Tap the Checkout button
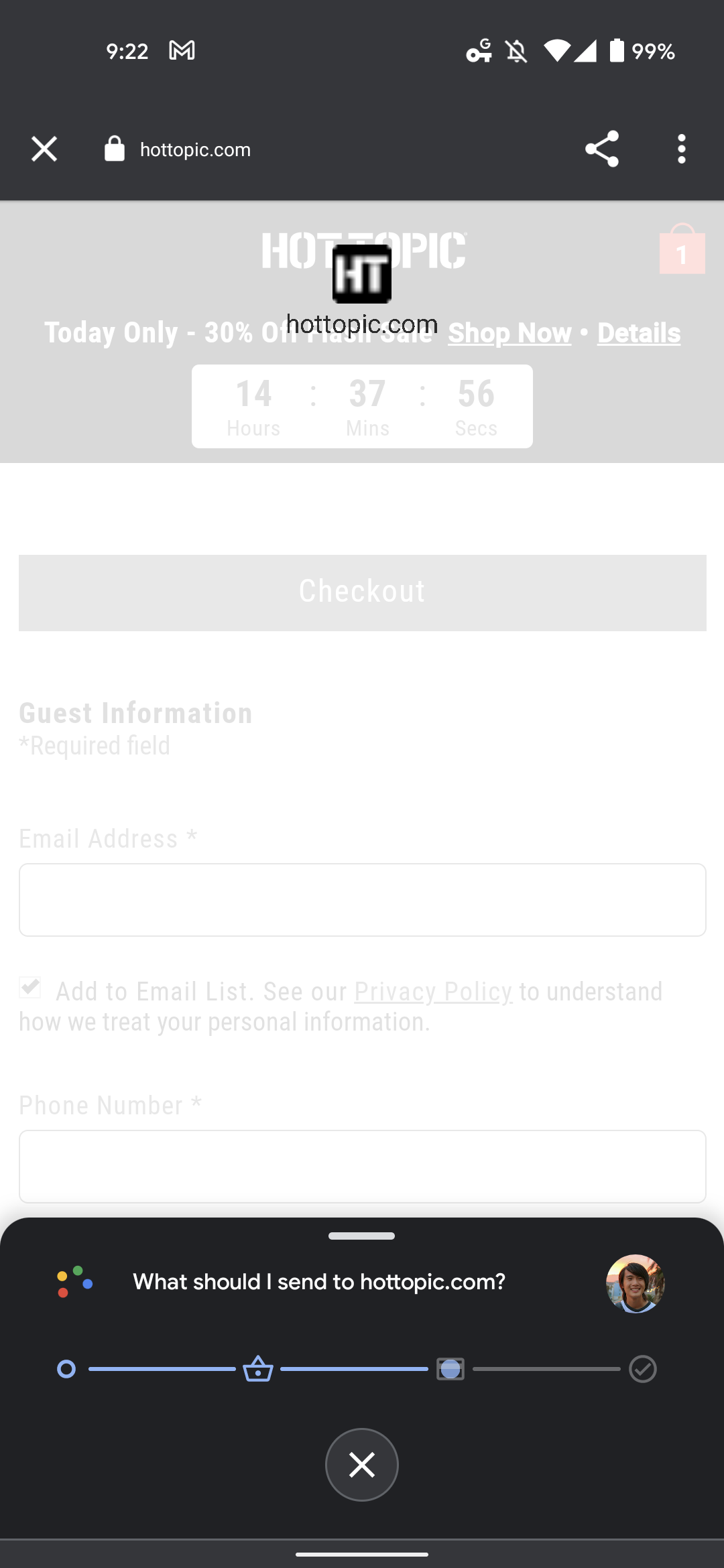The image size is (724, 1568). click(363, 592)
